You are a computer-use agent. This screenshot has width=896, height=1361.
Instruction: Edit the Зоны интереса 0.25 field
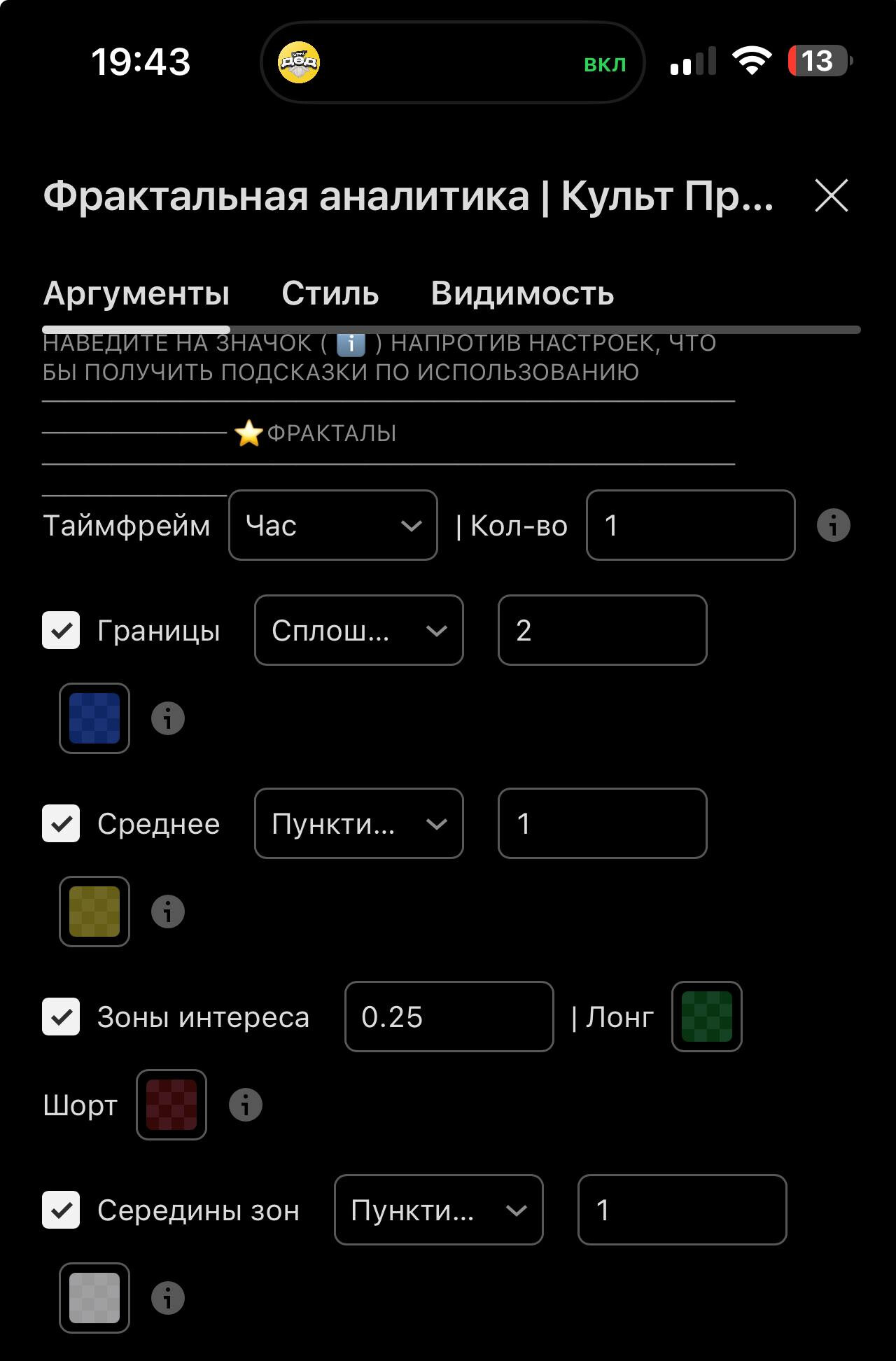point(449,1017)
